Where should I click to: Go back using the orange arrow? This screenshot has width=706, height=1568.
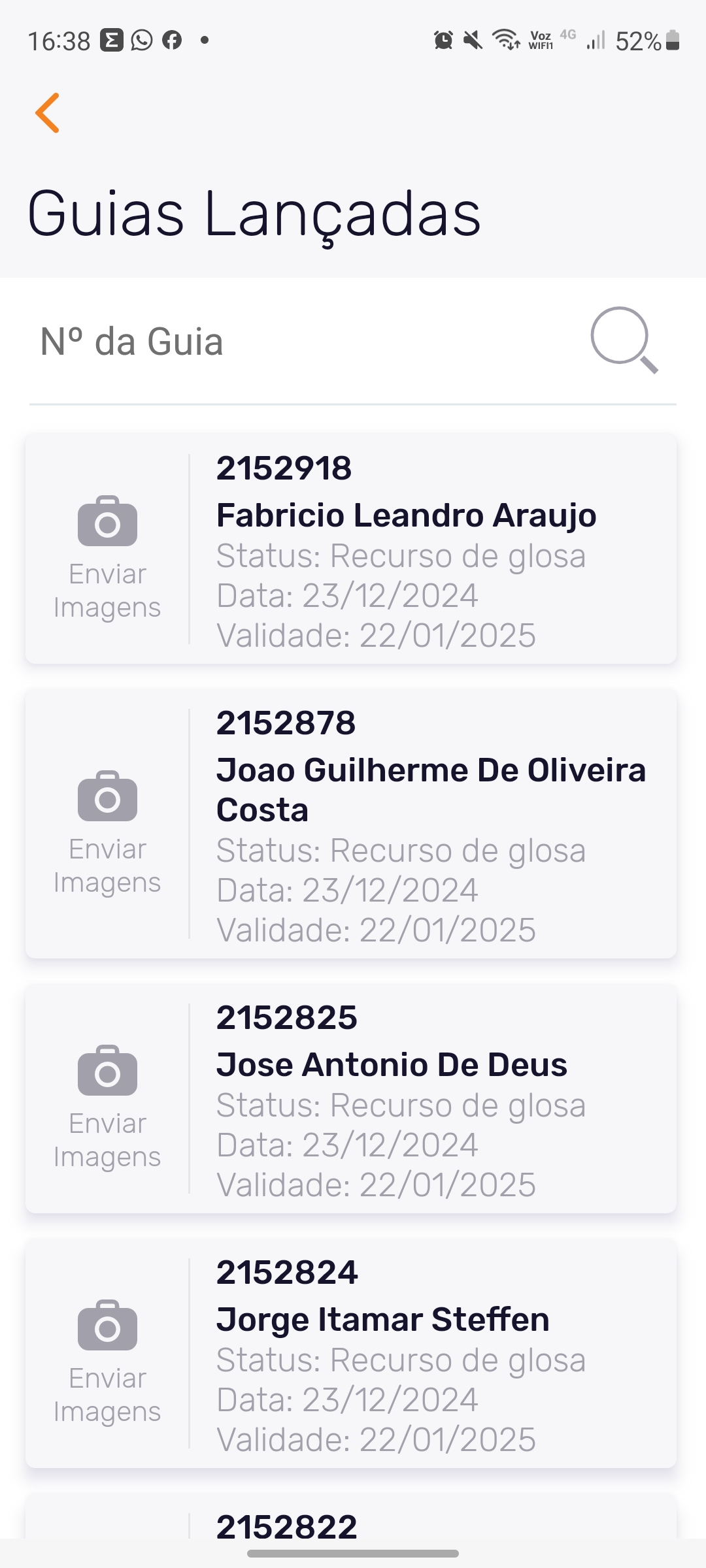[48, 113]
